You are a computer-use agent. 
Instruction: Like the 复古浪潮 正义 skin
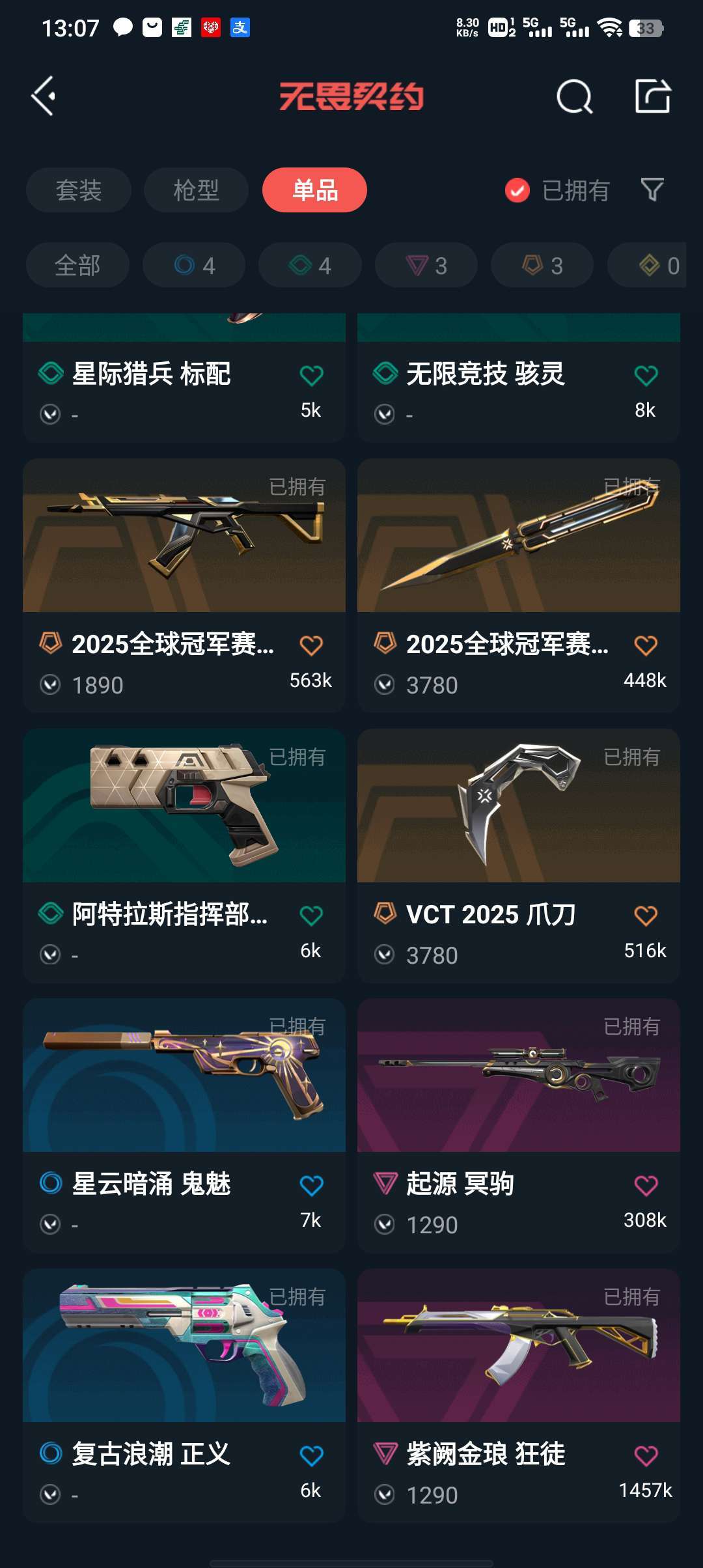click(x=311, y=1455)
